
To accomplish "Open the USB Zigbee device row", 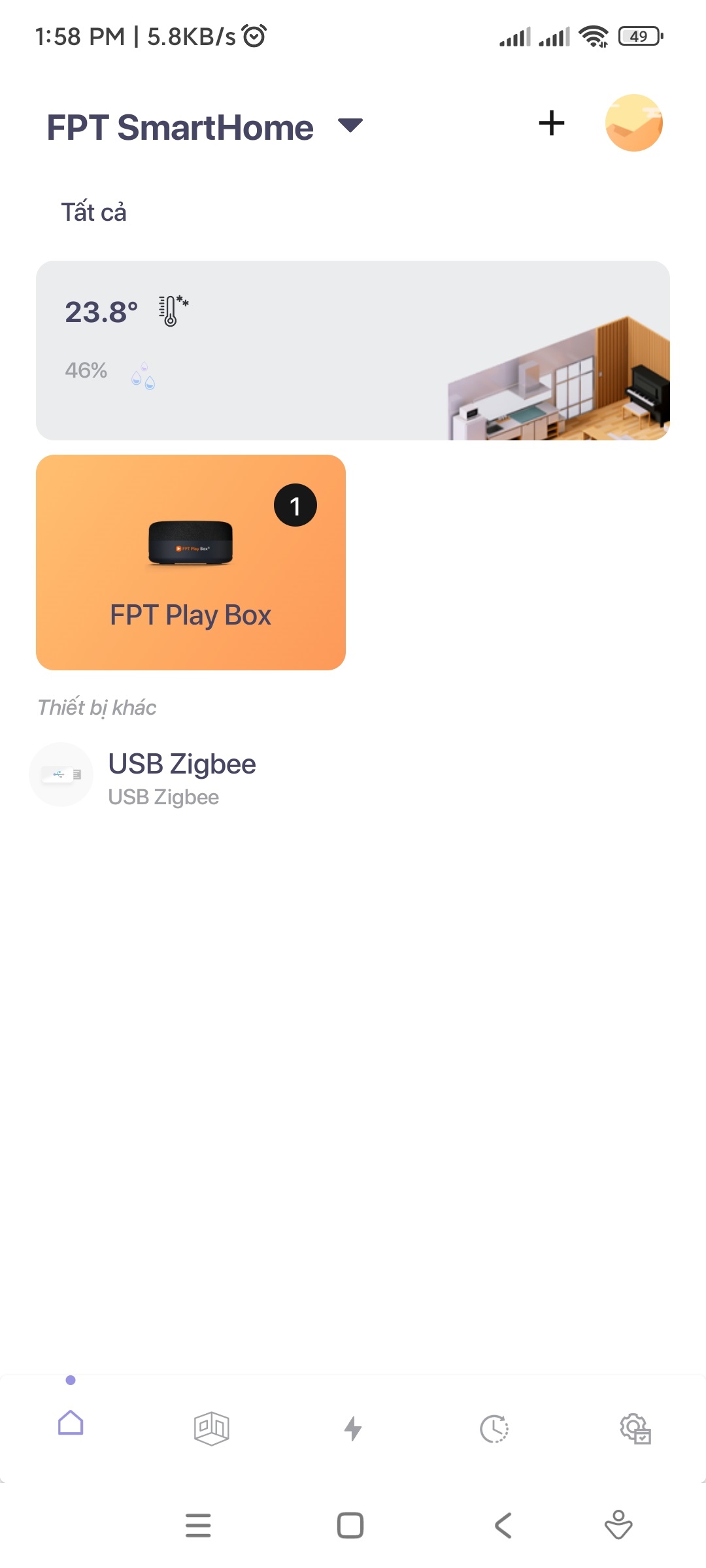I will coord(181,776).
